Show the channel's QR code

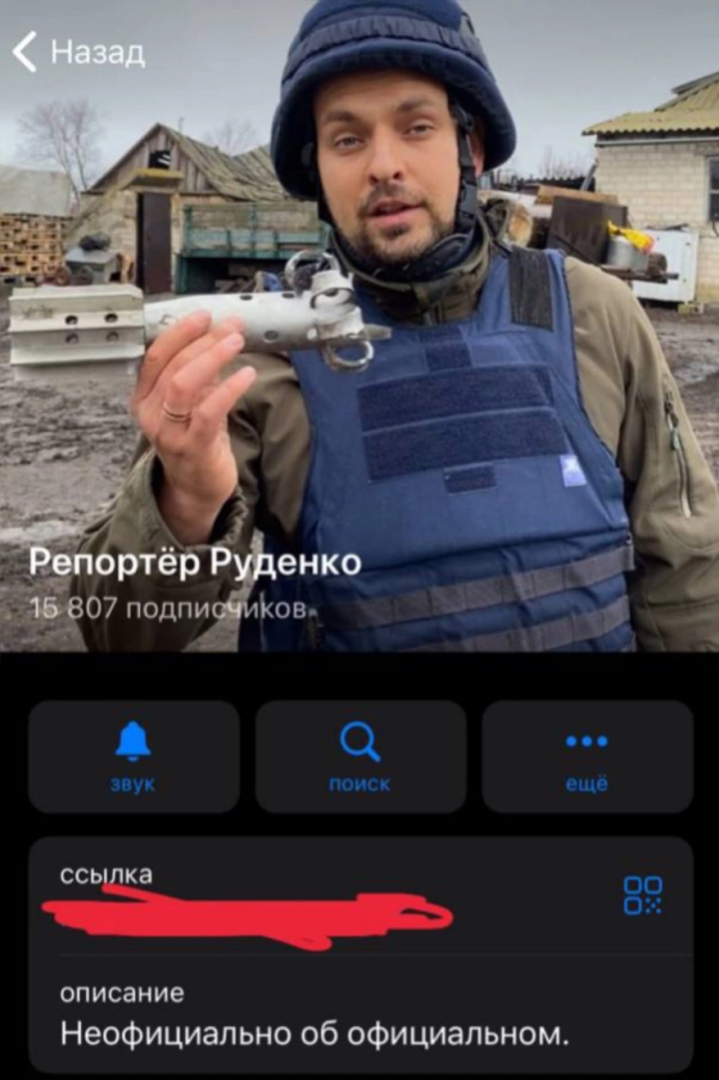click(x=642, y=895)
